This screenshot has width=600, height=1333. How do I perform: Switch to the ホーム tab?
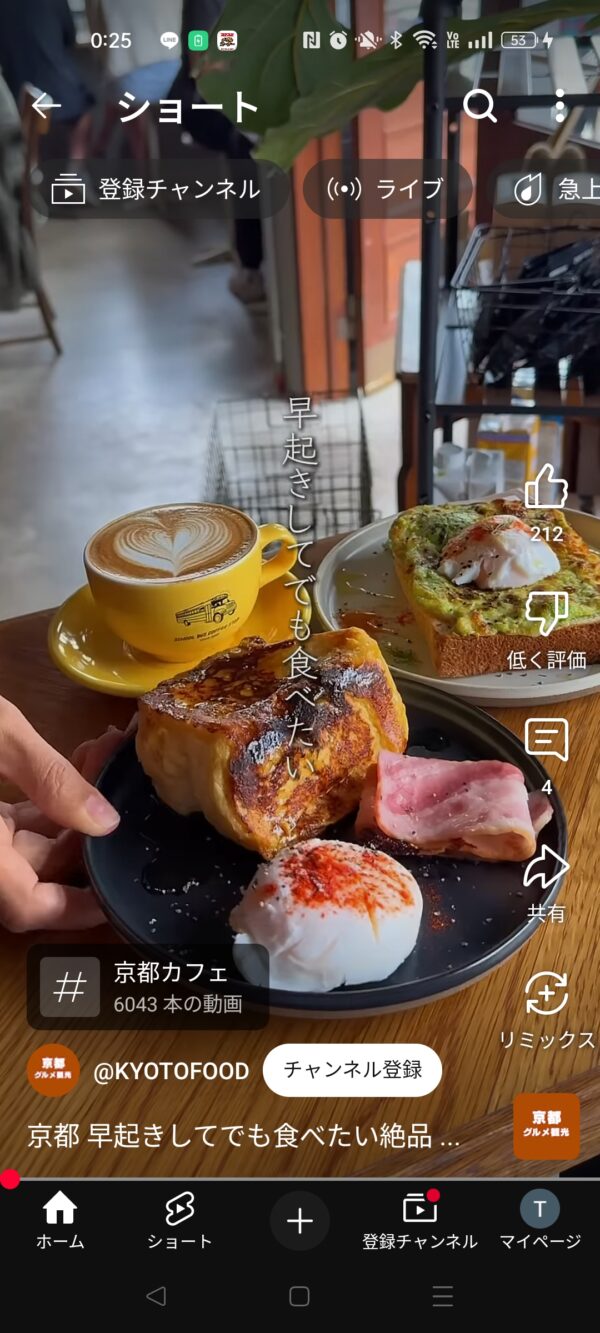click(x=60, y=1221)
